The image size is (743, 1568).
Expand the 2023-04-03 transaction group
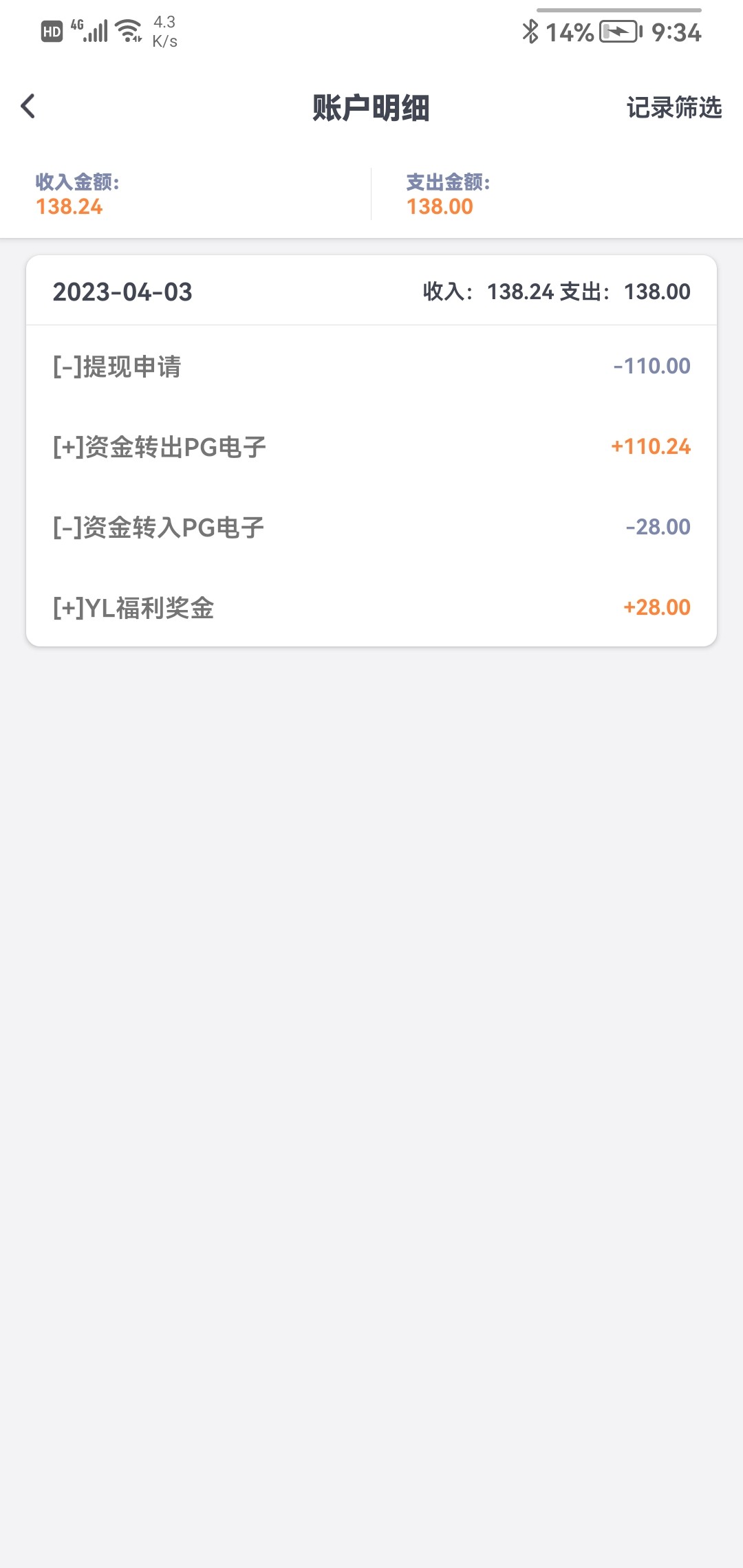122,292
